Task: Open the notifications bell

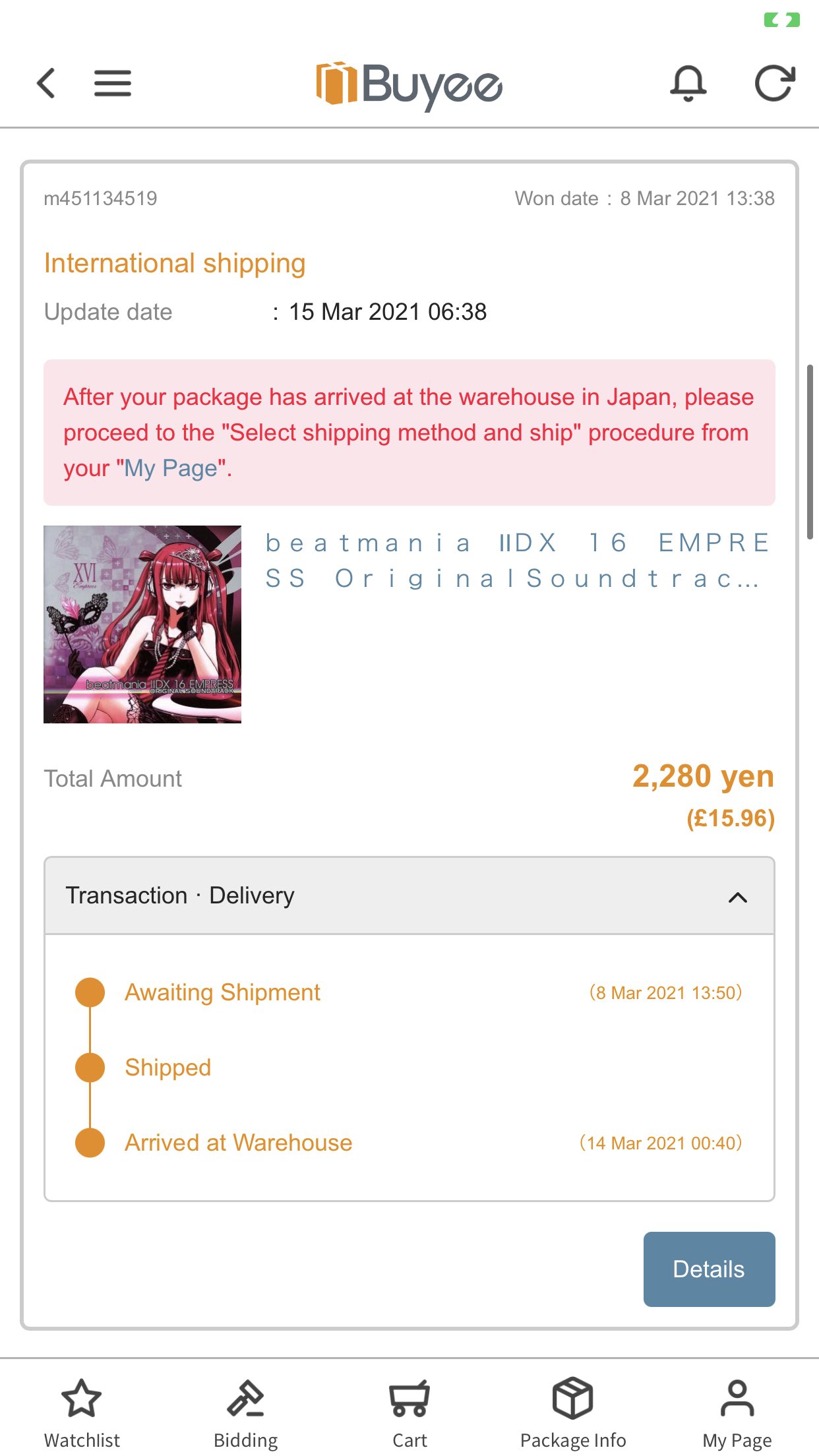Action: coord(688,84)
